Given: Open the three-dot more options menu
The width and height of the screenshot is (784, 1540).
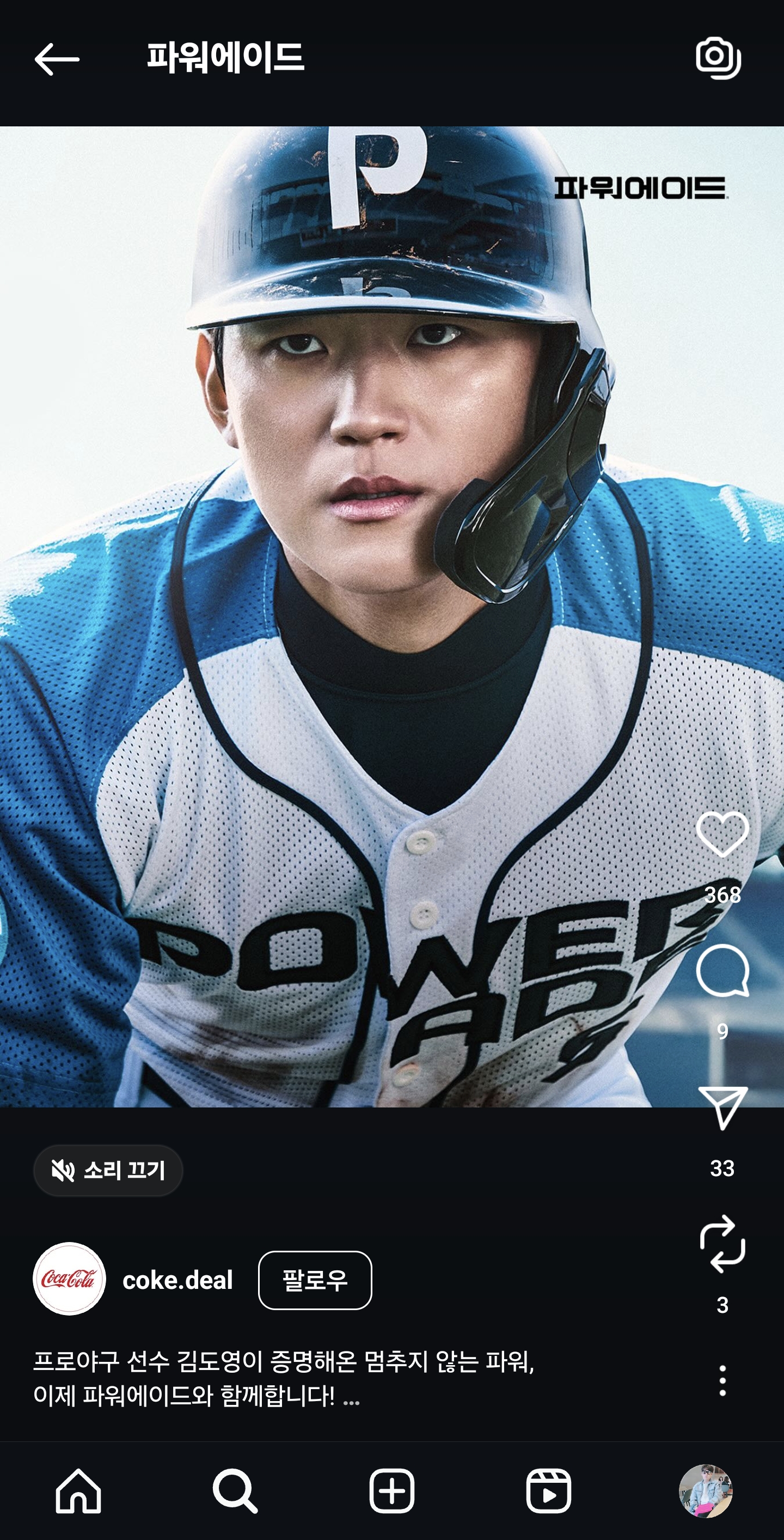Looking at the screenshot, I should [722, 1380].
